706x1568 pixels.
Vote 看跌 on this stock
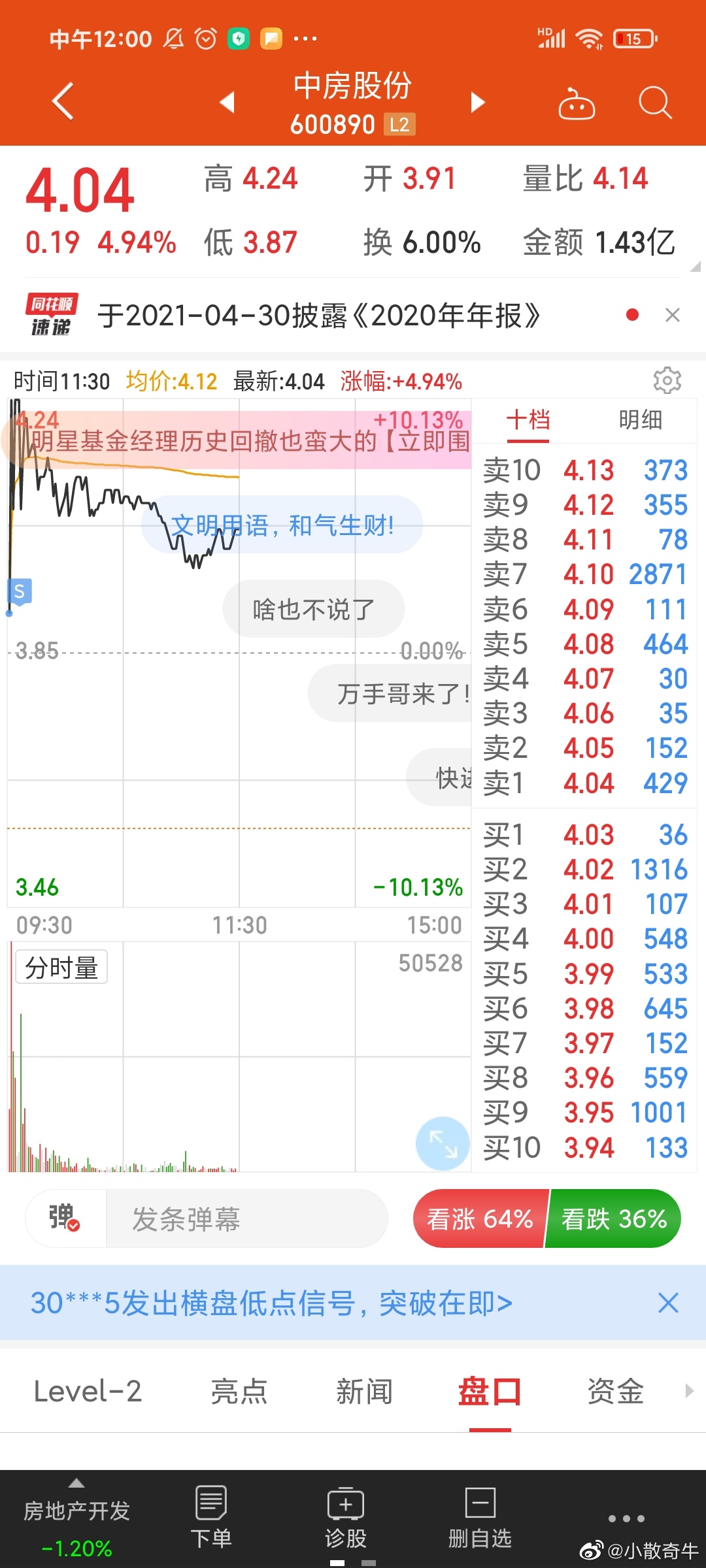pyautogui.click(x=614, y=1218)
